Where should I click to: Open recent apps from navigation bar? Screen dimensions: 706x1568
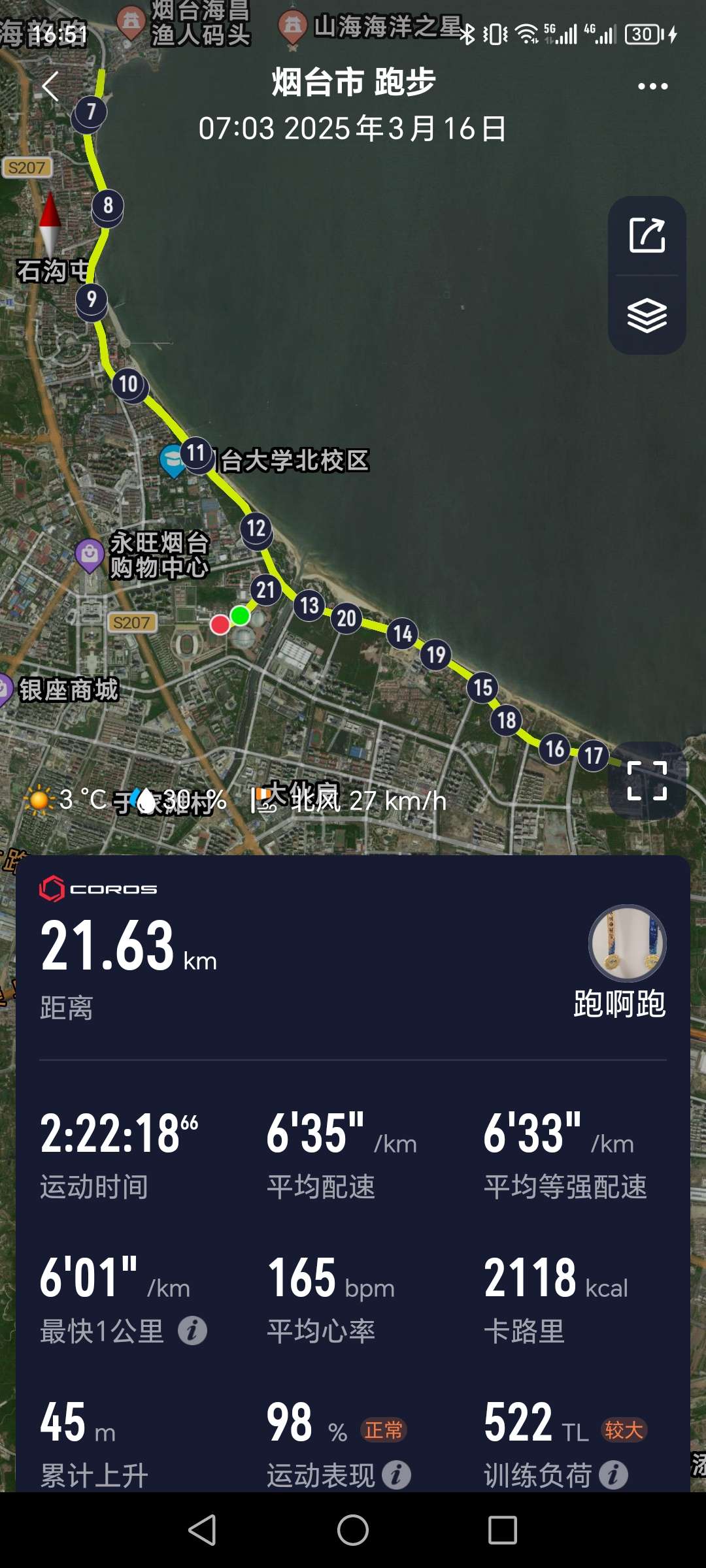click(x=502, y=1530)
